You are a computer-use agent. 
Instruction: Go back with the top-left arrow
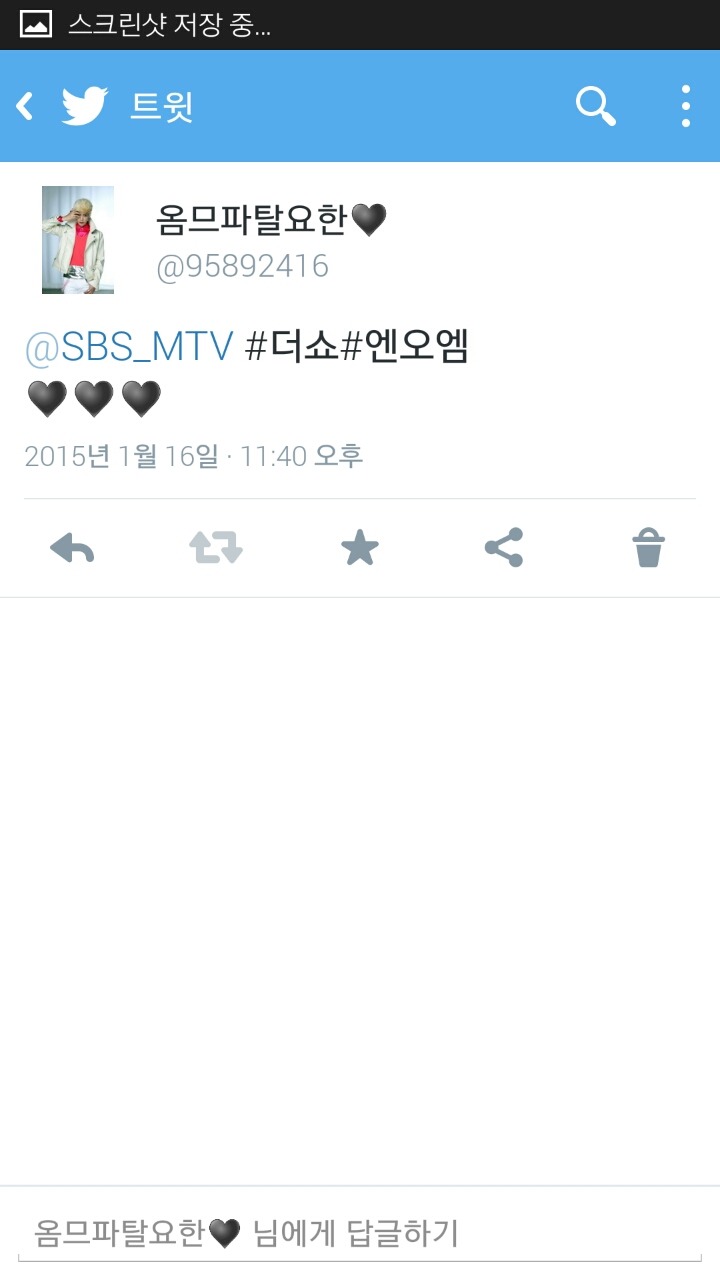click(26, 106)
